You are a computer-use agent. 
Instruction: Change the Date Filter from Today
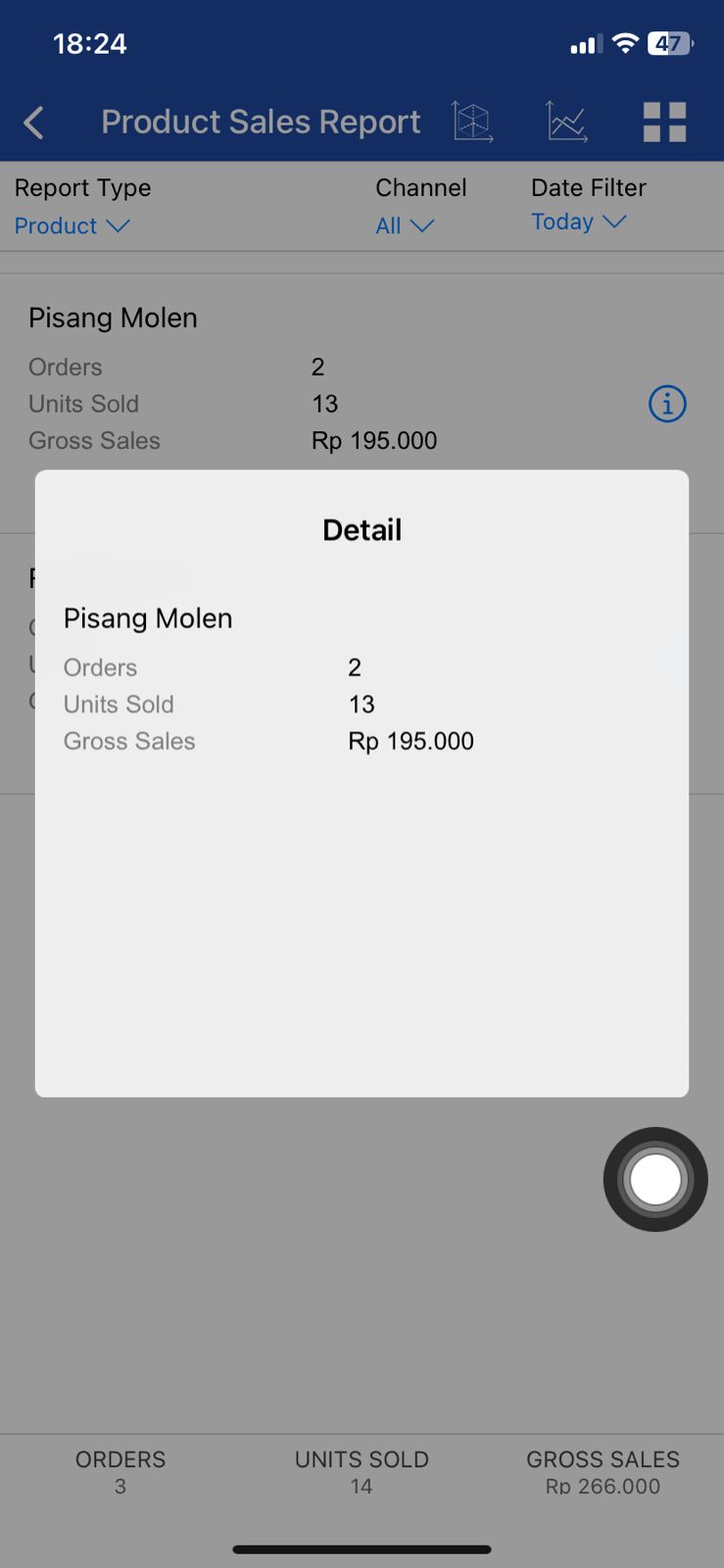(578, 221)
